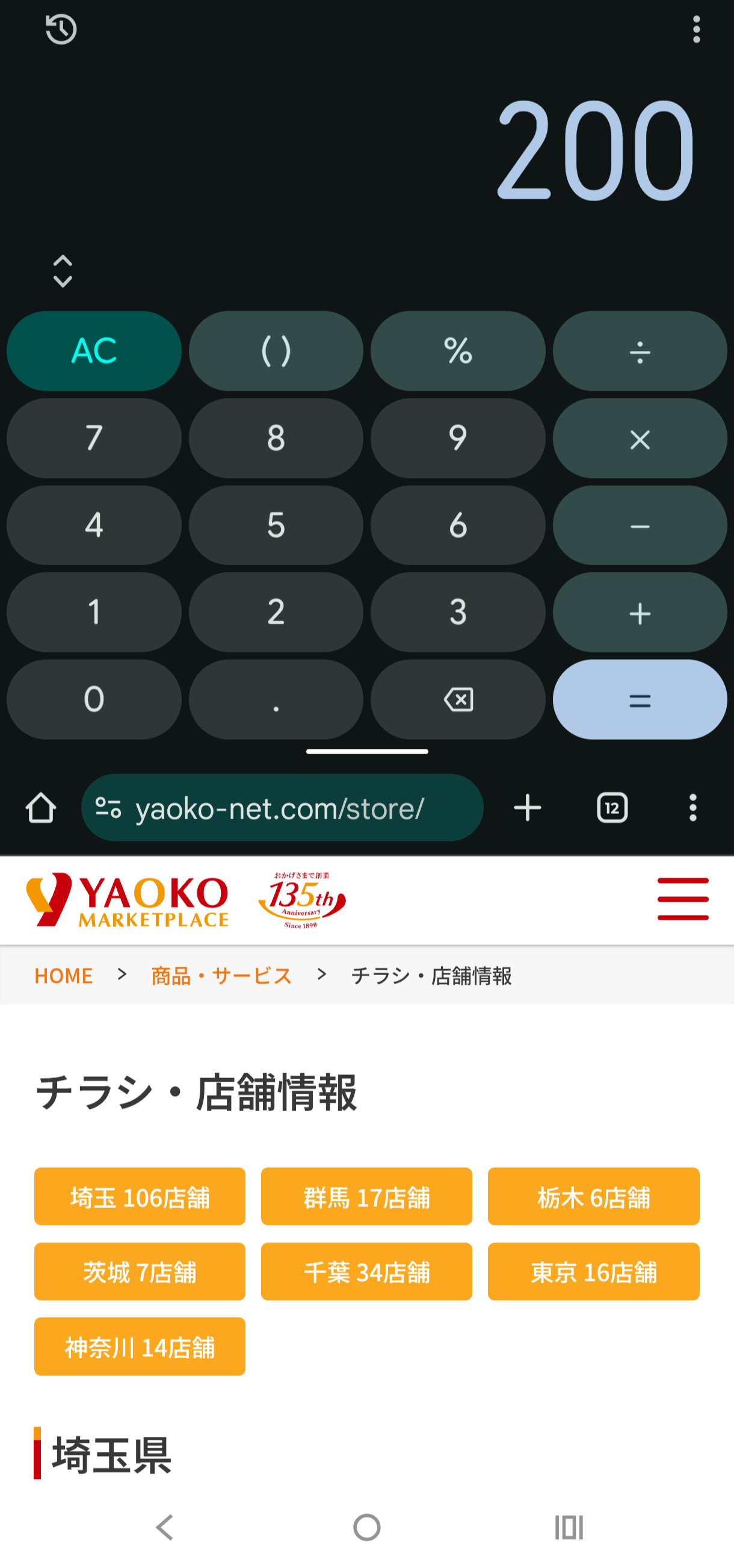View the 12 open tabs
This screenshot has width=734, height=1568.
point(612,808)
